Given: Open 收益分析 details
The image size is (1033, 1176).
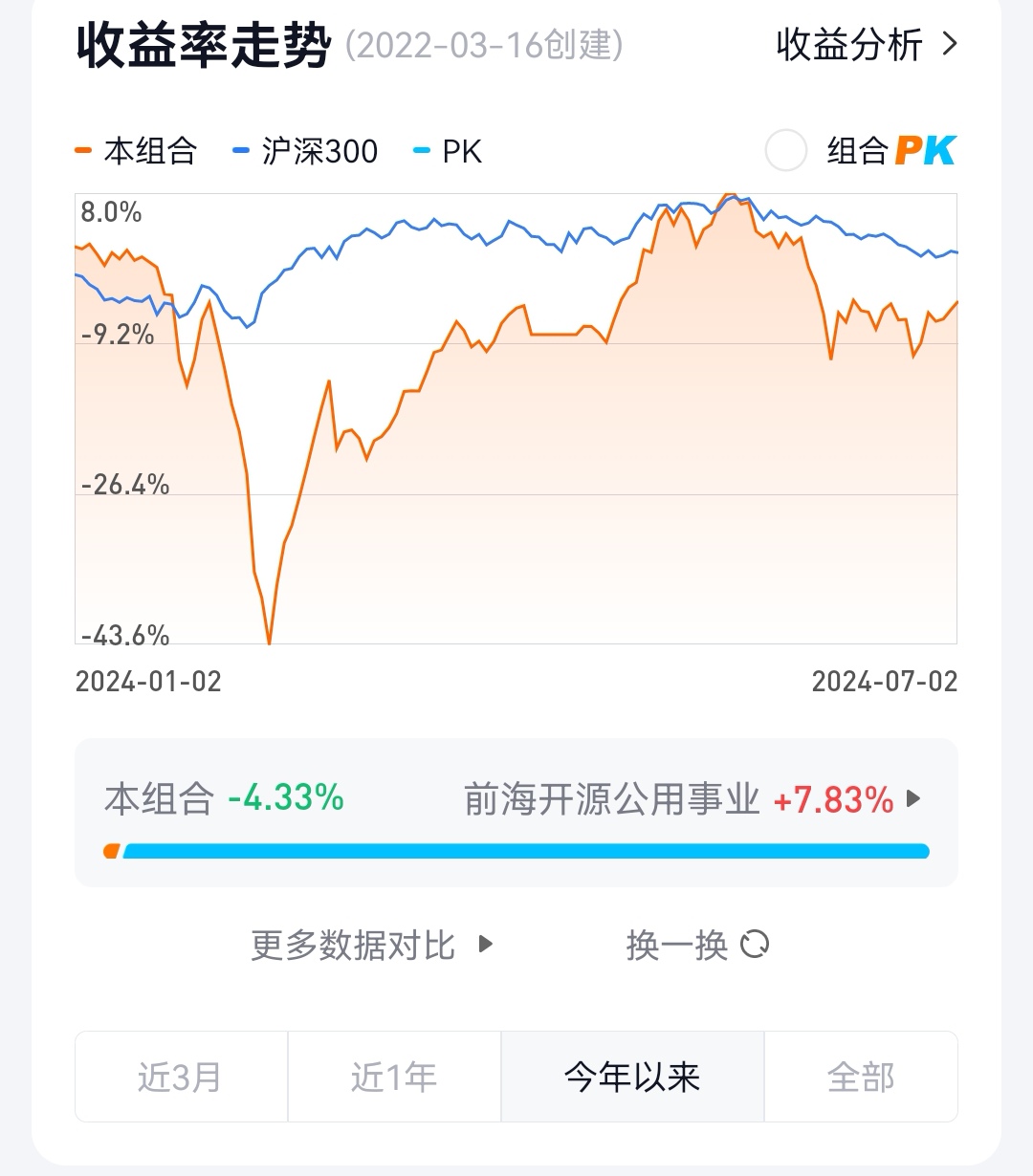Looking at the screenshot, I should coord(866,45).
